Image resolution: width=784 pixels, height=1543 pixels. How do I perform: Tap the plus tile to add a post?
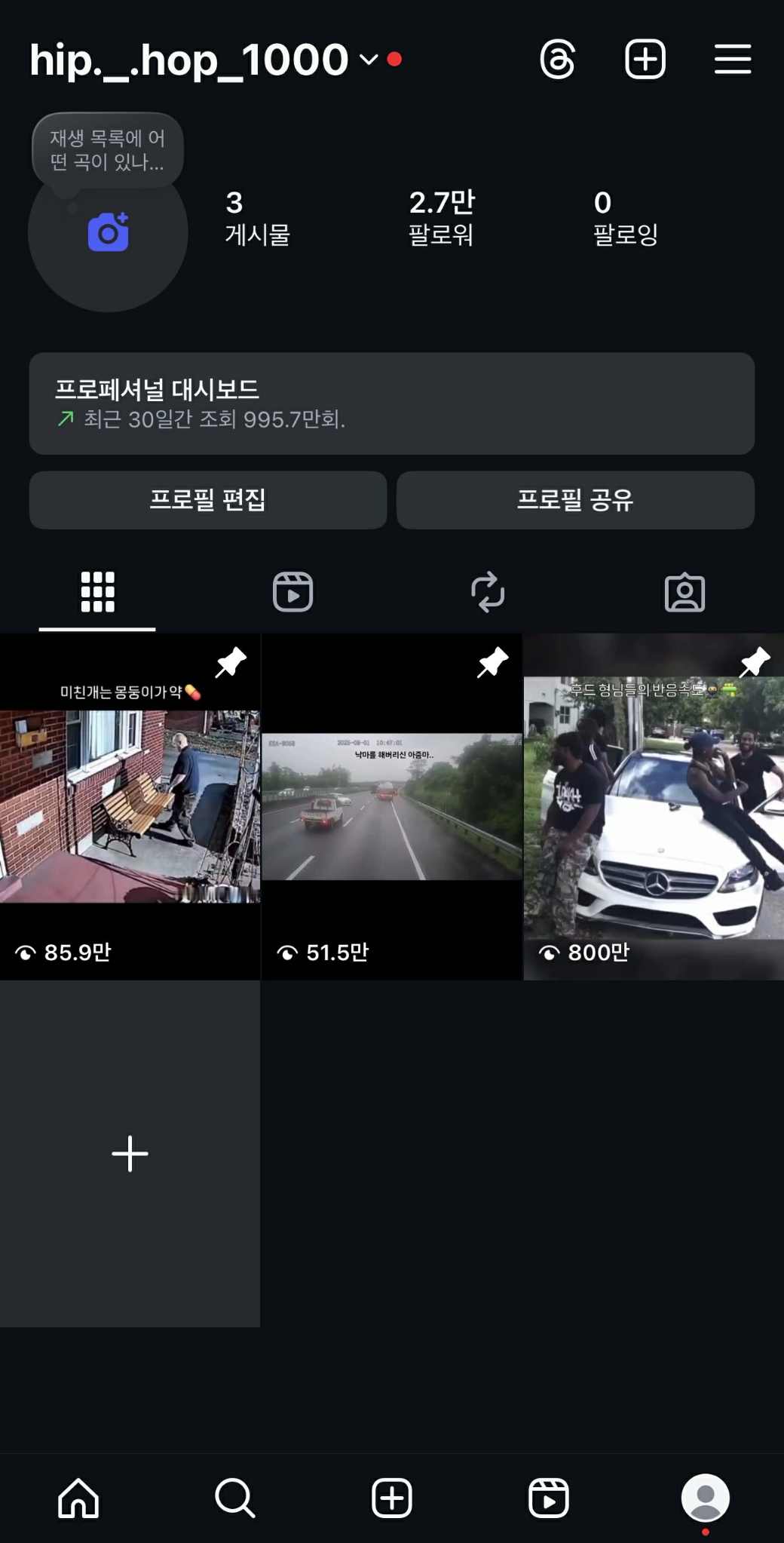click(x=130, y=1153)
